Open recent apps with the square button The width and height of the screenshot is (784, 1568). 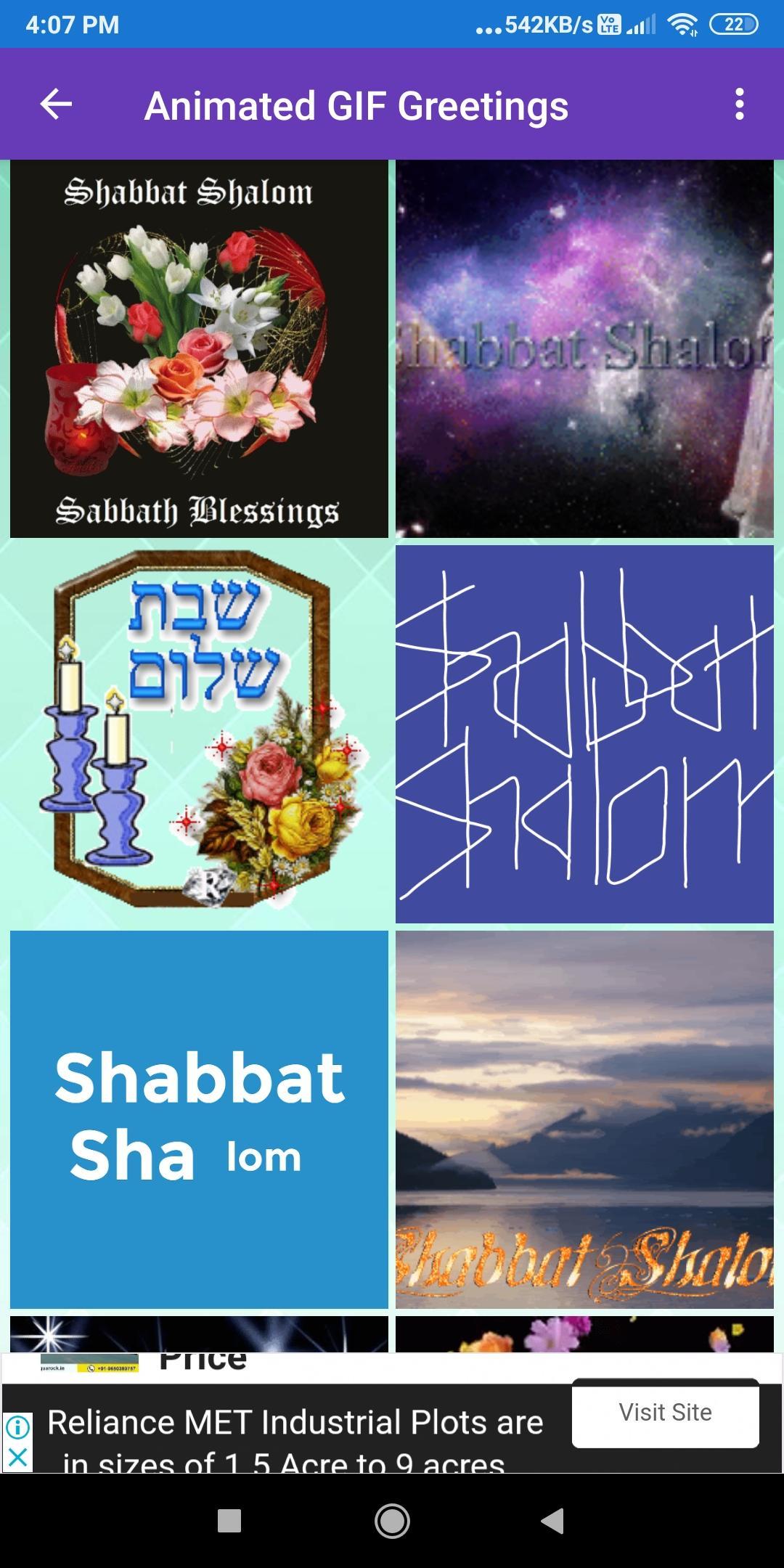point(229,1521)
